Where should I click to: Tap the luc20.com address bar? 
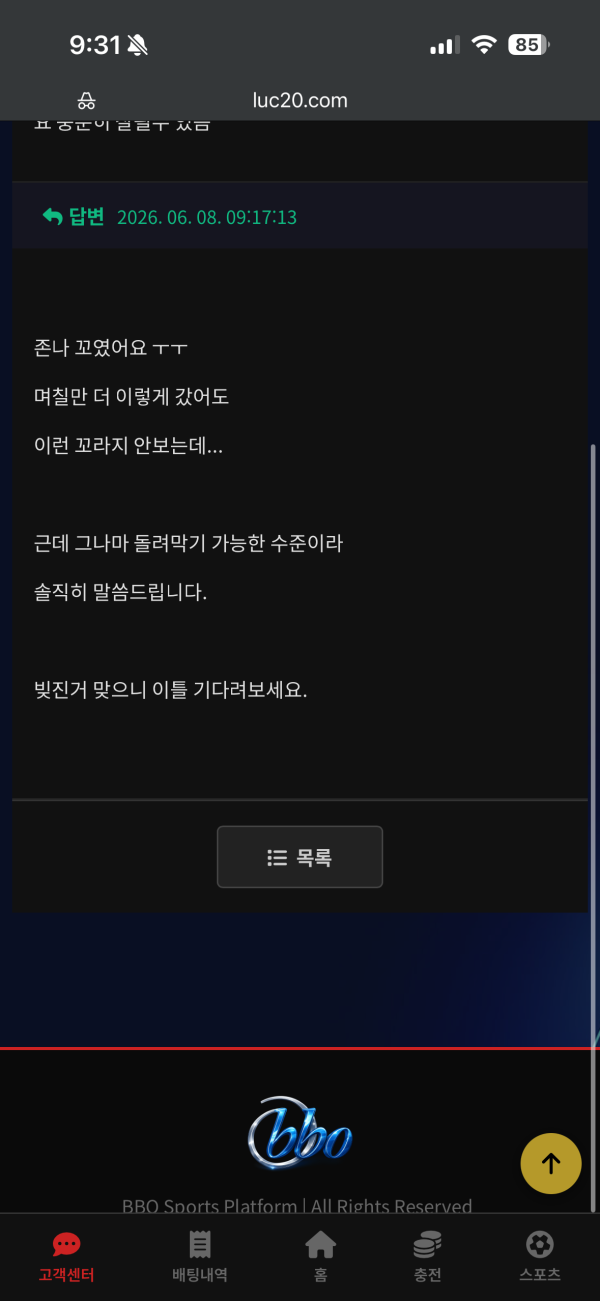[x=300, y=100]
